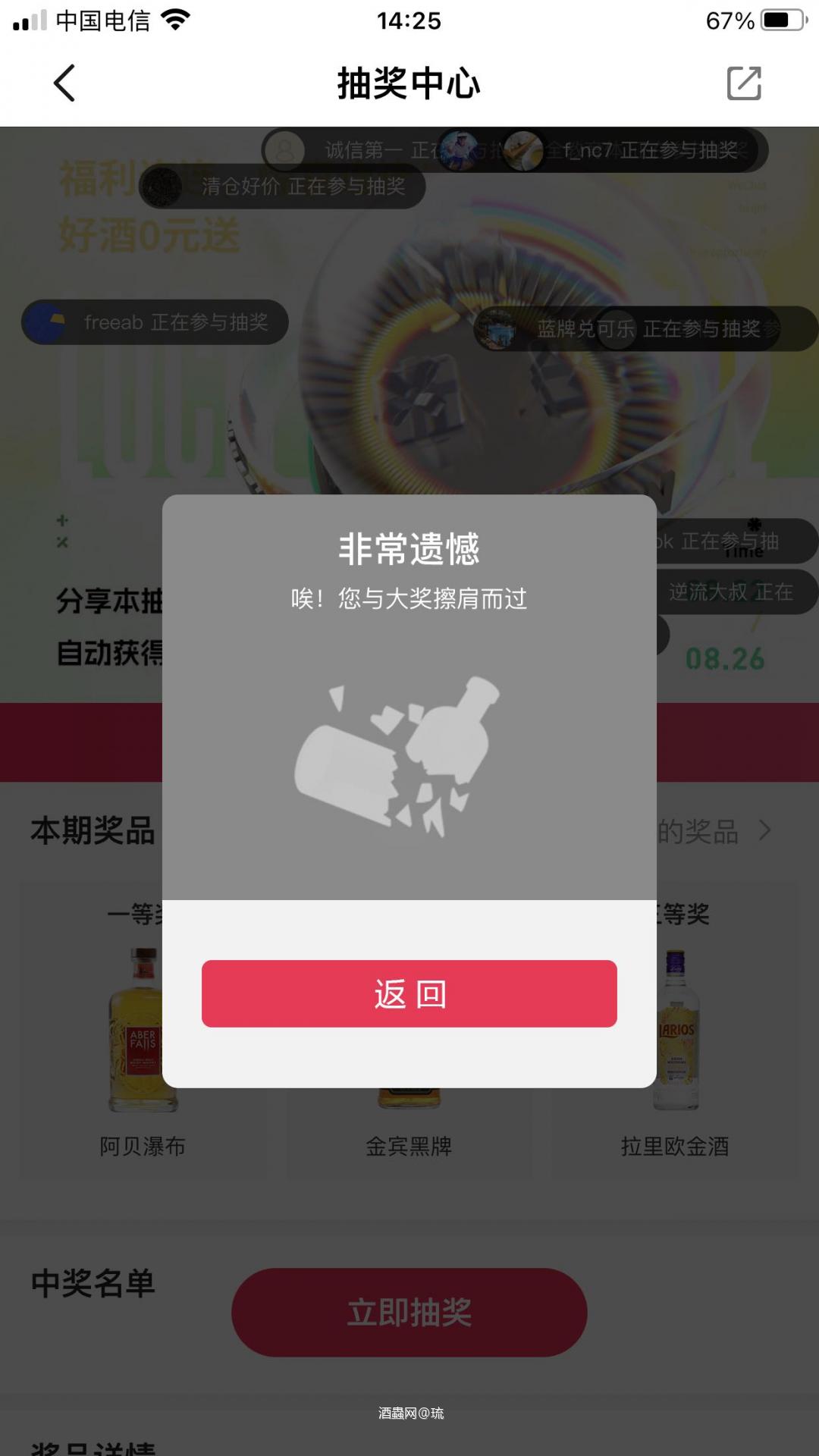Tap the 本期奖品 section header

click(93, 830)
